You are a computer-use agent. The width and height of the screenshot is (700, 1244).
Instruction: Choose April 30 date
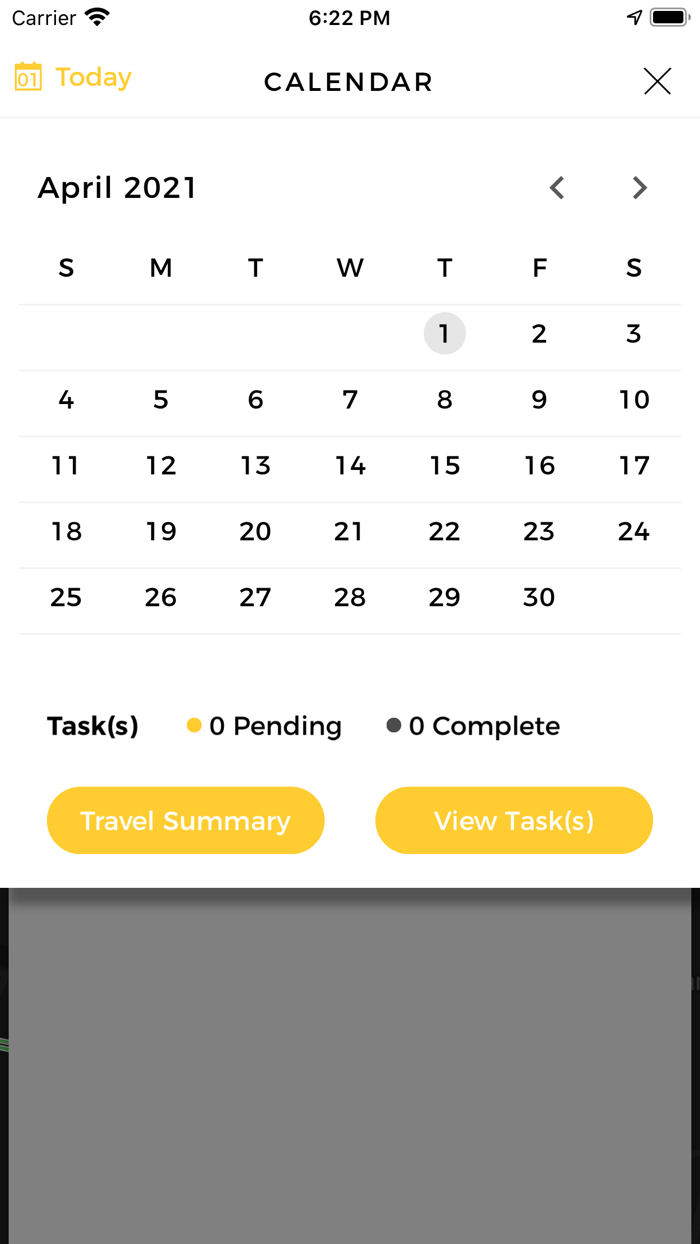pos(539,598)
